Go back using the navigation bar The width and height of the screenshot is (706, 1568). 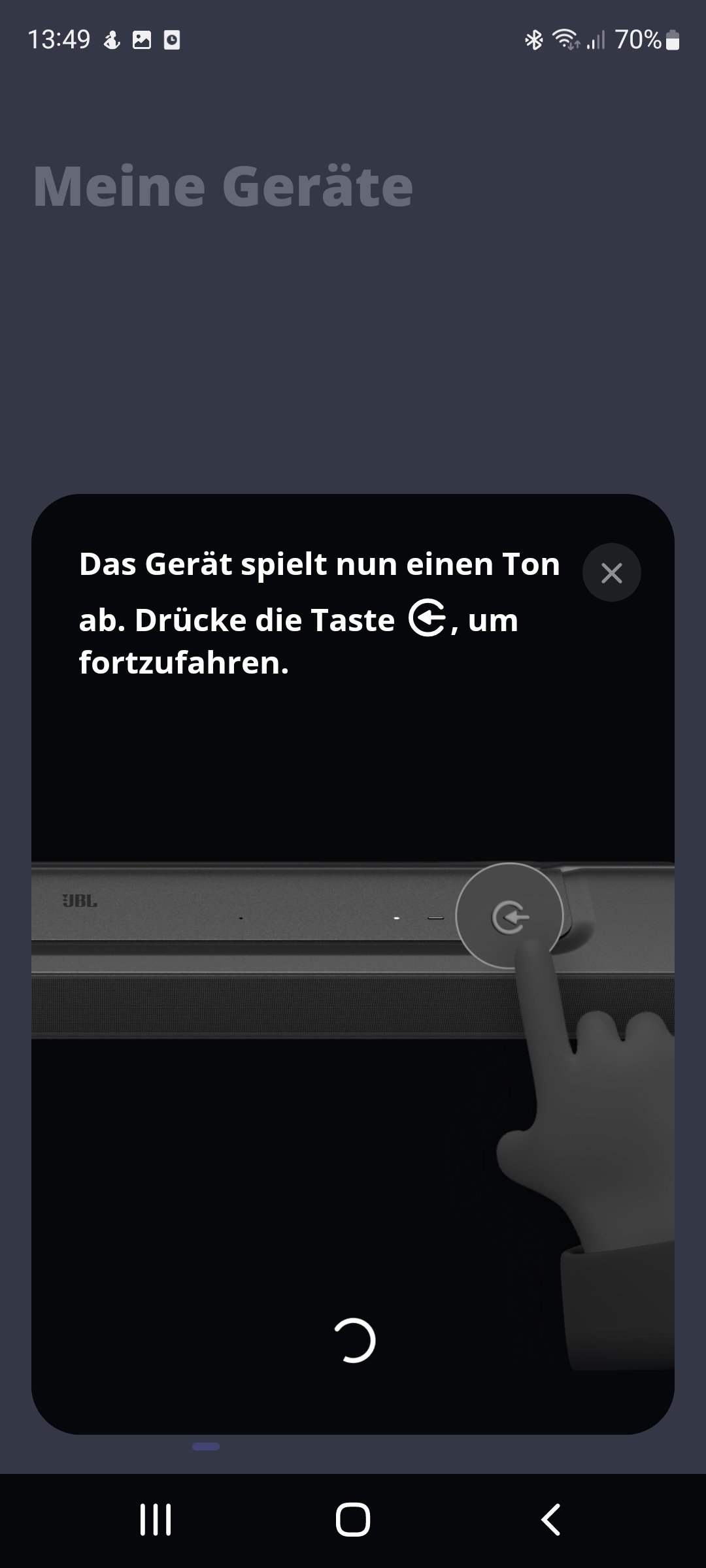pyautogui.click(x=551, y=1519)
